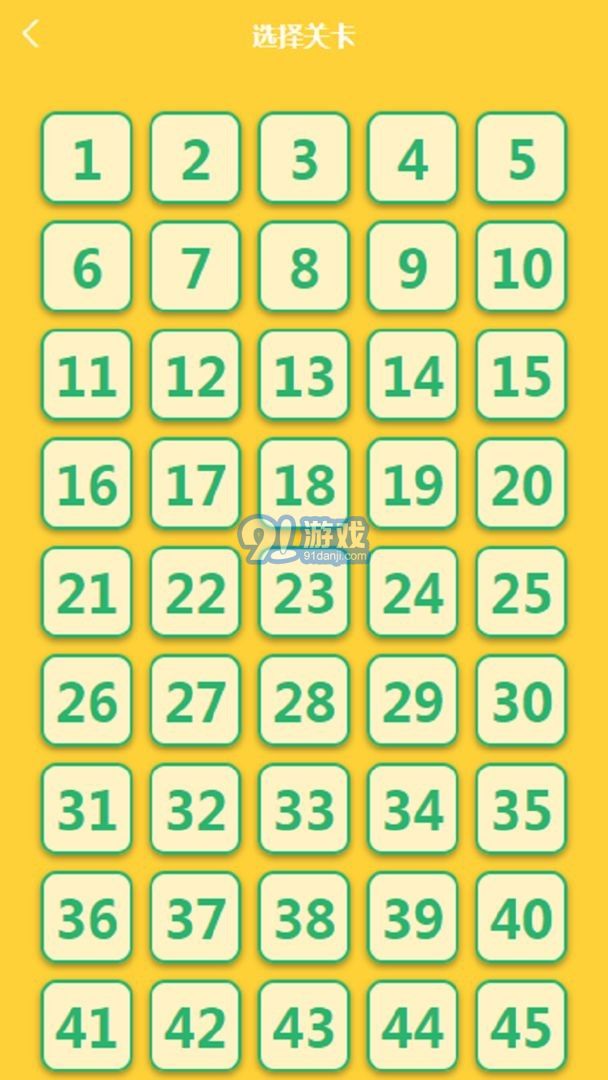
Task: Start level 25
Action: 521,592
